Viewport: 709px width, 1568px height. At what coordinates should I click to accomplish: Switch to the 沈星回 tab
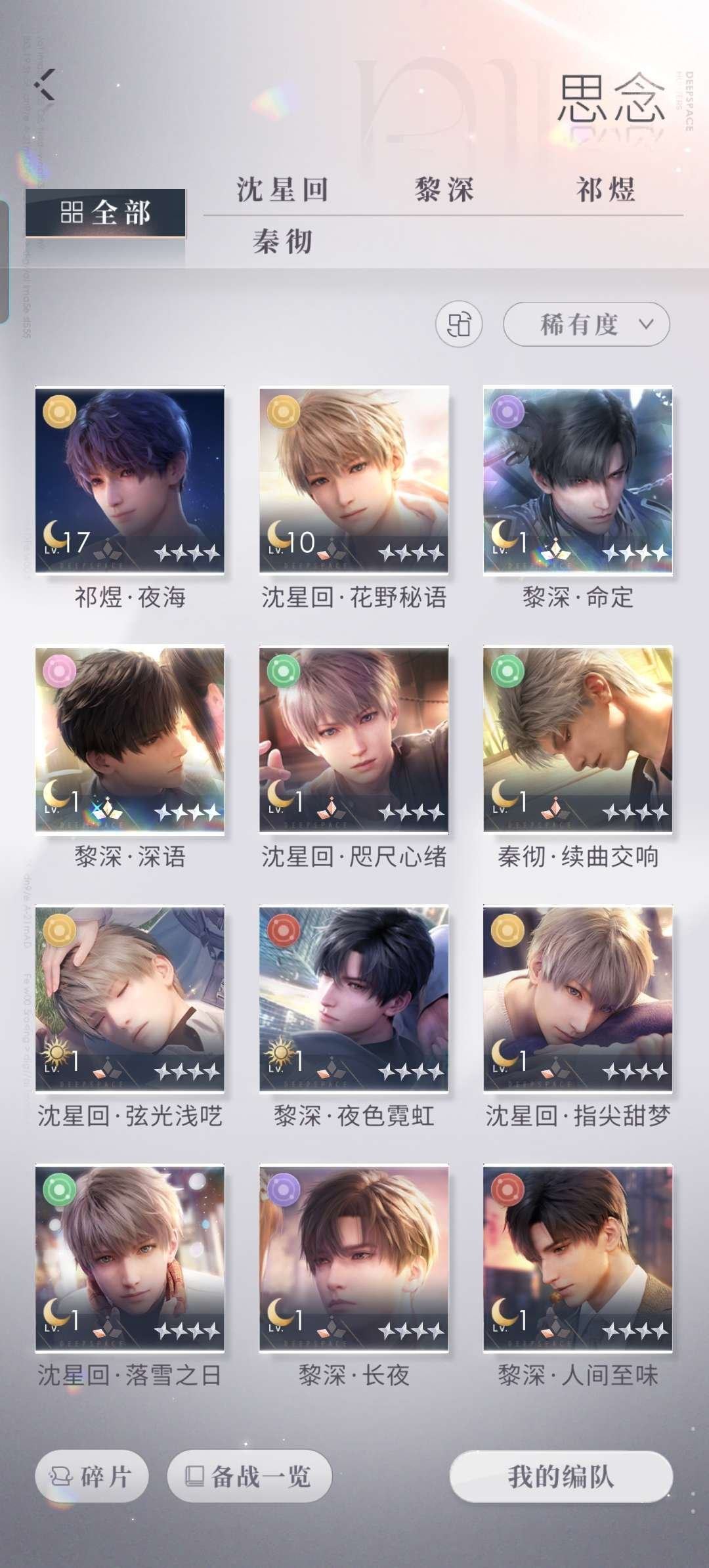(282, 190)
